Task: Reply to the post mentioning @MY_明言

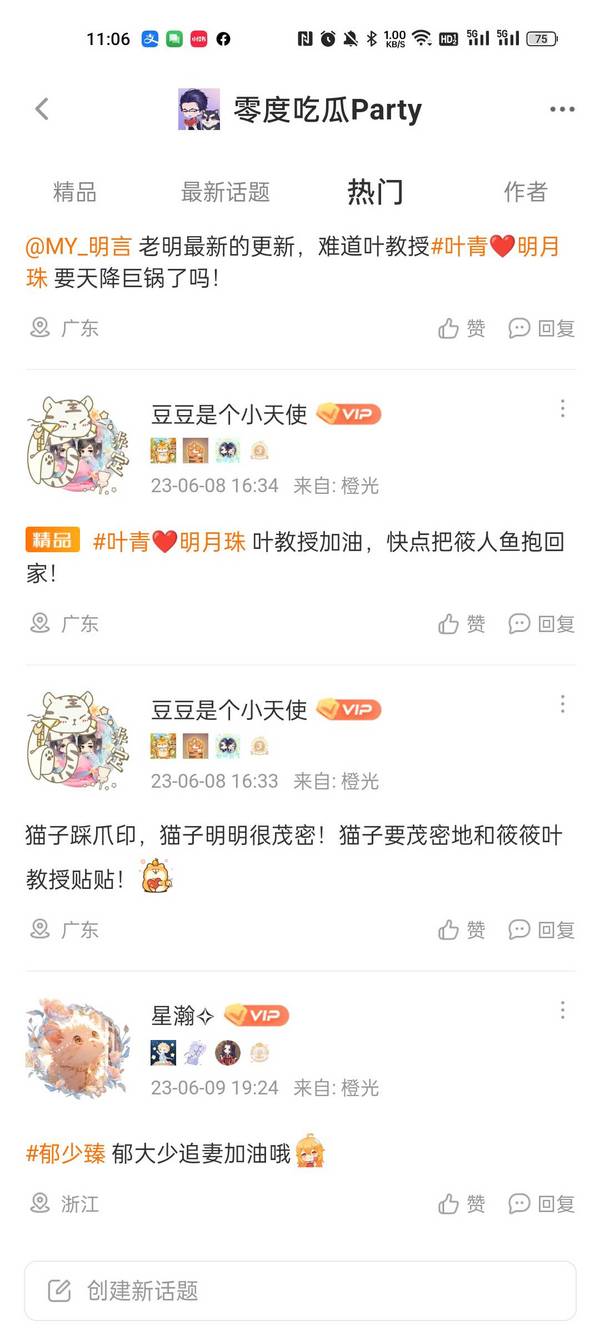Action: pos(542,328)
